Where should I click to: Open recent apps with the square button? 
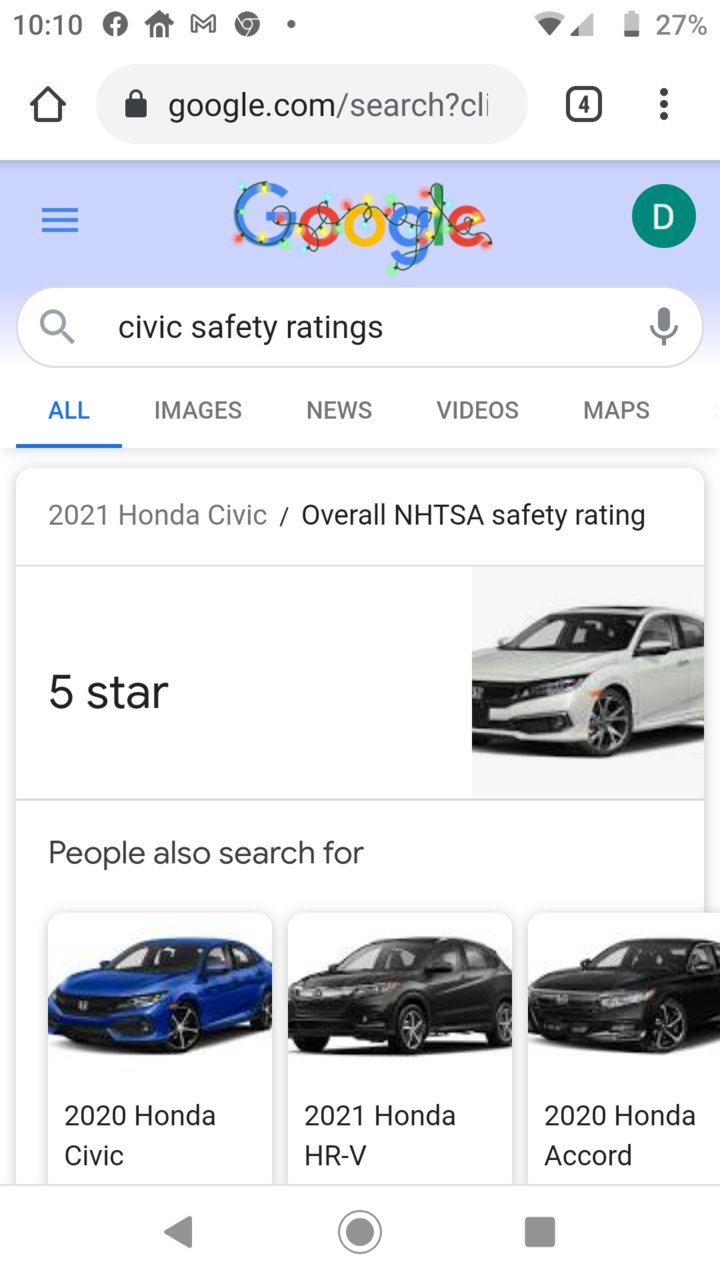540,1232
